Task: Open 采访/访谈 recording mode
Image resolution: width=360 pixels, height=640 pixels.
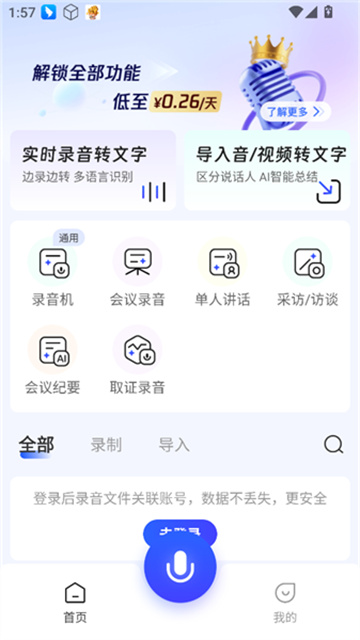Action: coord(307,273)
